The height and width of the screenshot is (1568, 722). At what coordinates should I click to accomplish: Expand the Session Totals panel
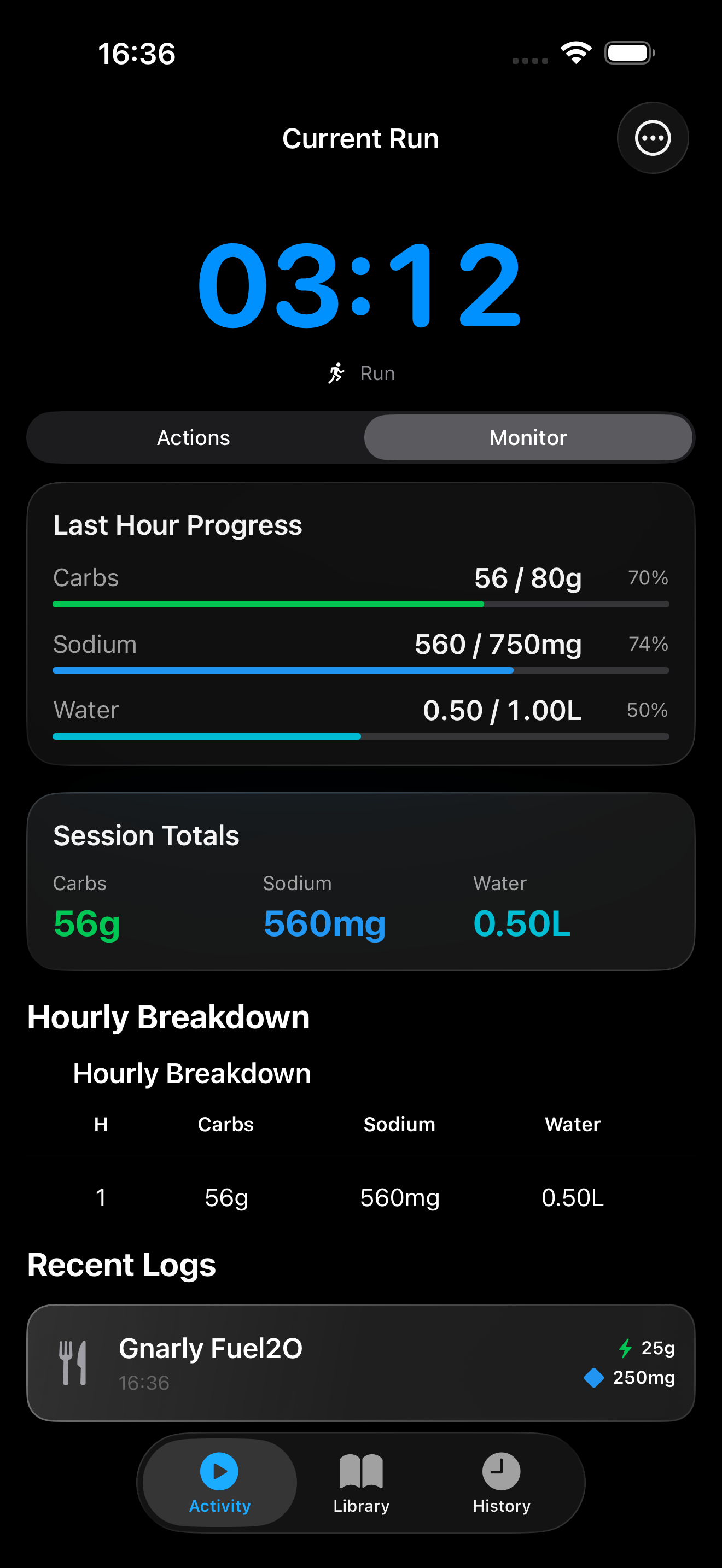tap(145, 835)
